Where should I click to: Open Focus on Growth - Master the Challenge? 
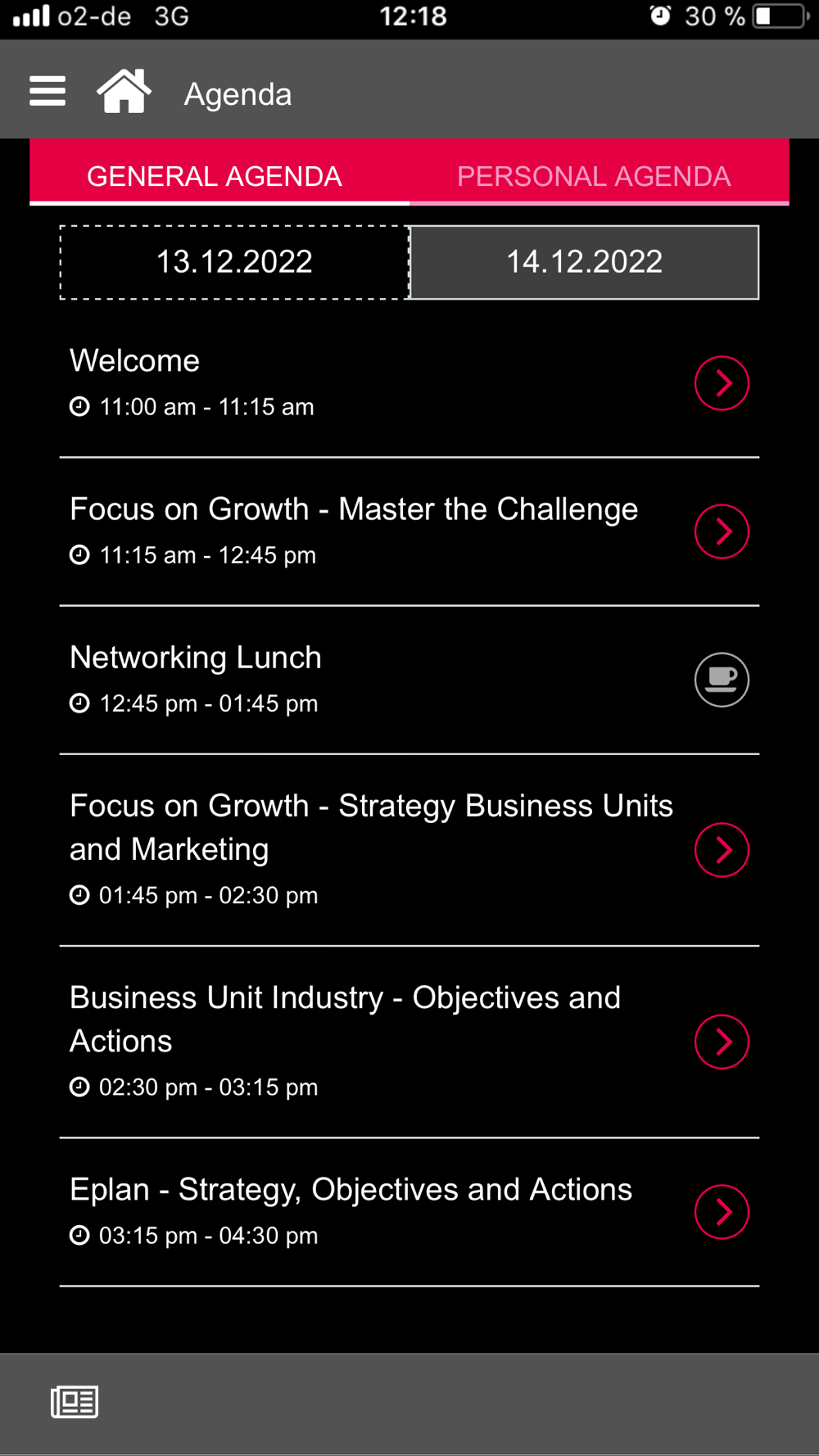coord(409,531)
